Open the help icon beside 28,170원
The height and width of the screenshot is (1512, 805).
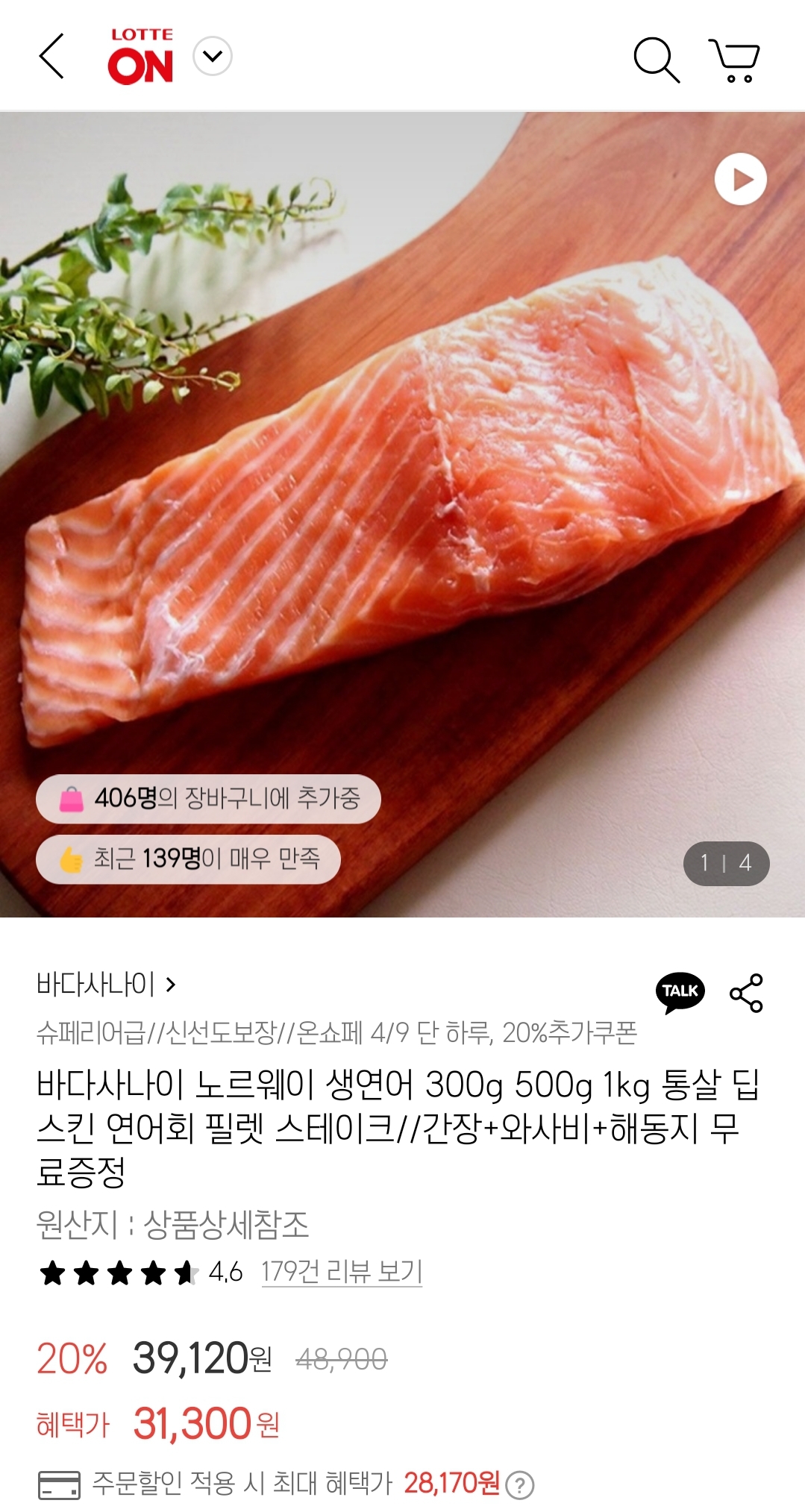point(520,1485)
